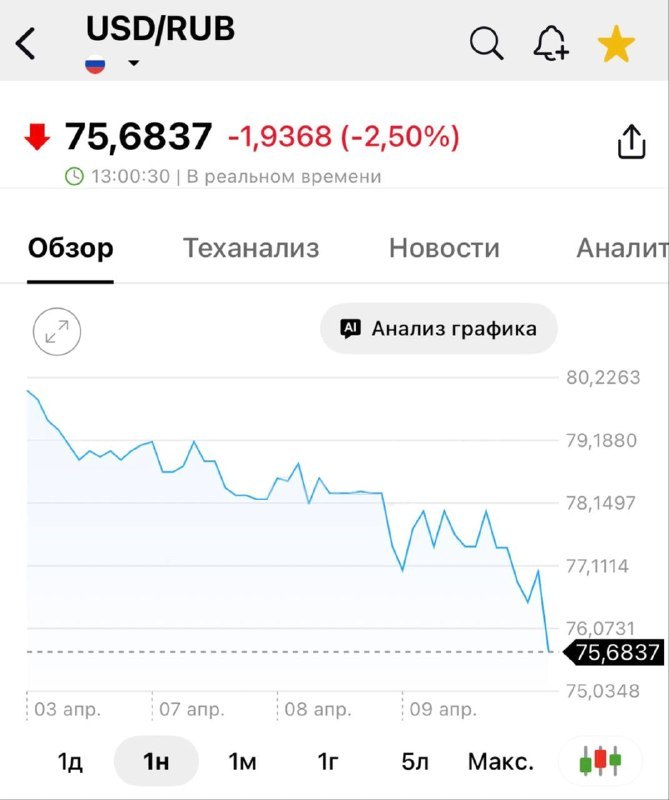Select the 1м chart range

(242, 762)
